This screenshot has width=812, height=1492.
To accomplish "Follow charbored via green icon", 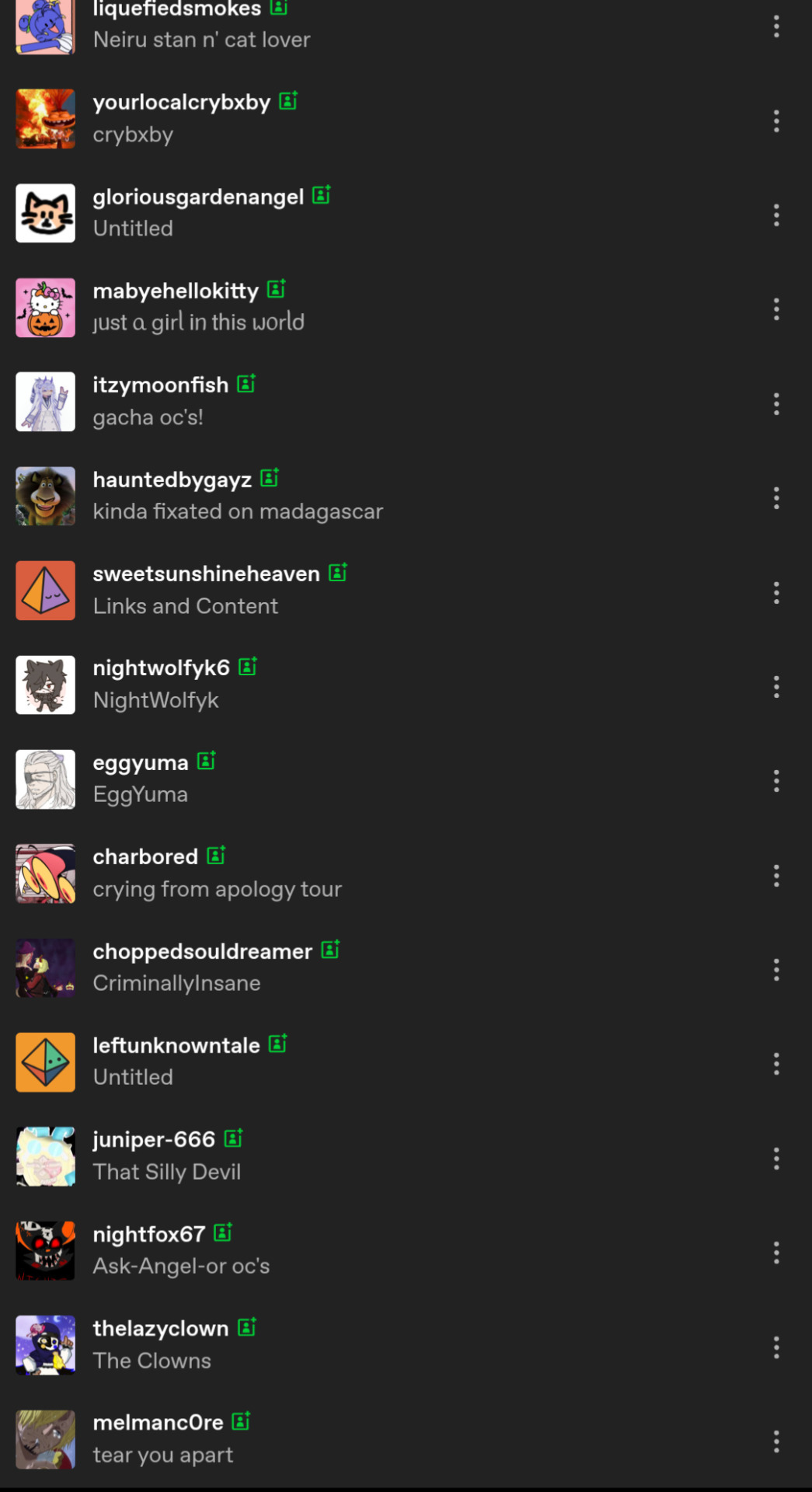I will click(x=216, y=856).
